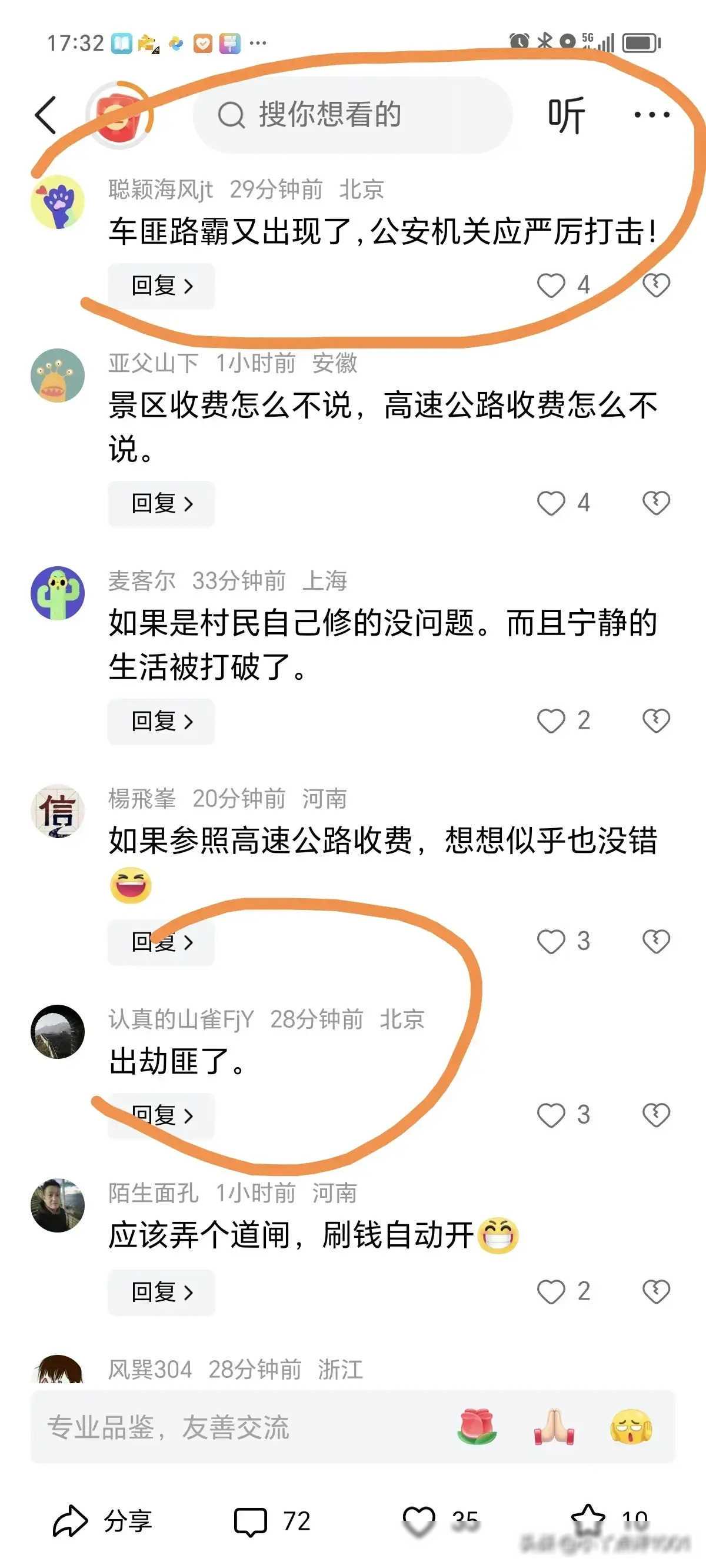The image size is (706, 1568).
Task: Open the 72 comments icon
Action: click(251, 1521)
